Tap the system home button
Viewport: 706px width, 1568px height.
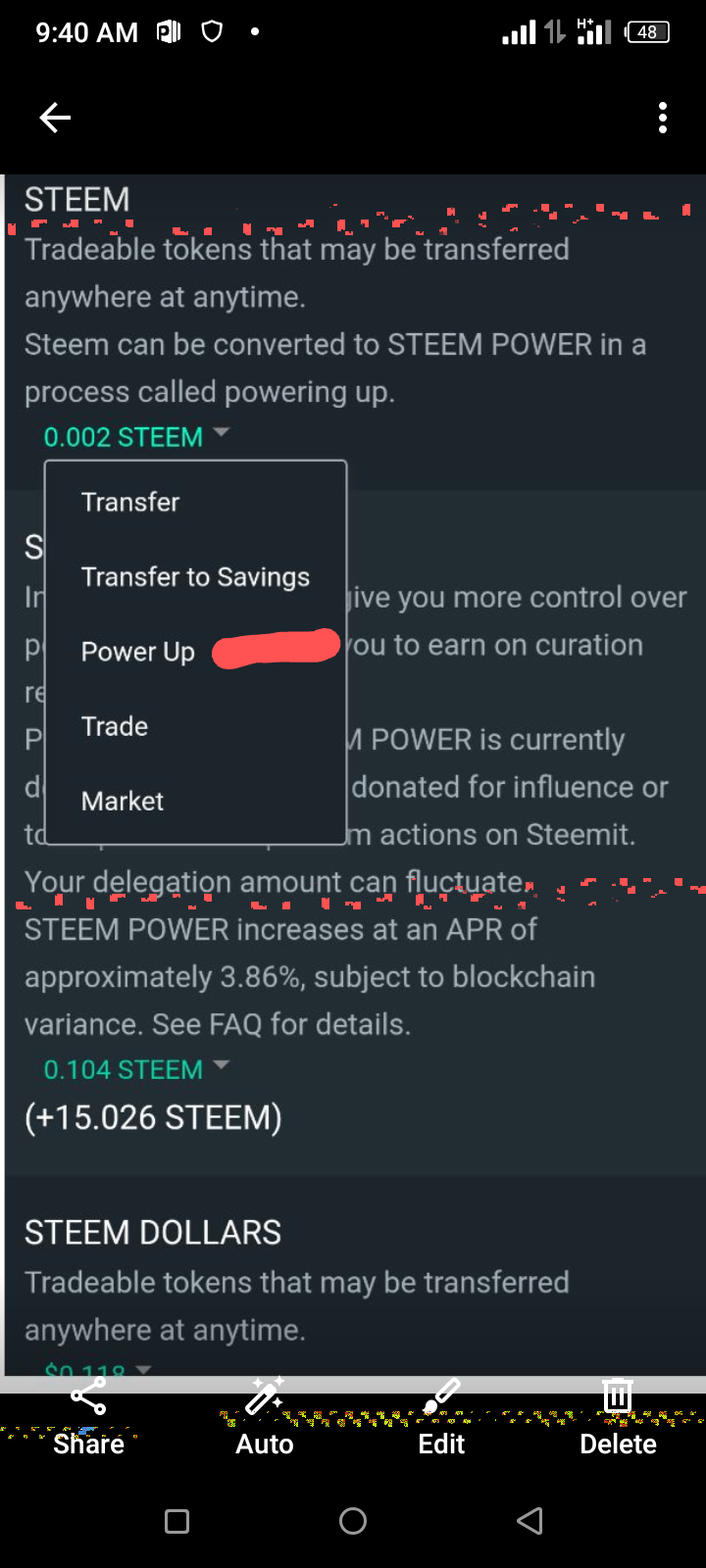[353, 1521]
